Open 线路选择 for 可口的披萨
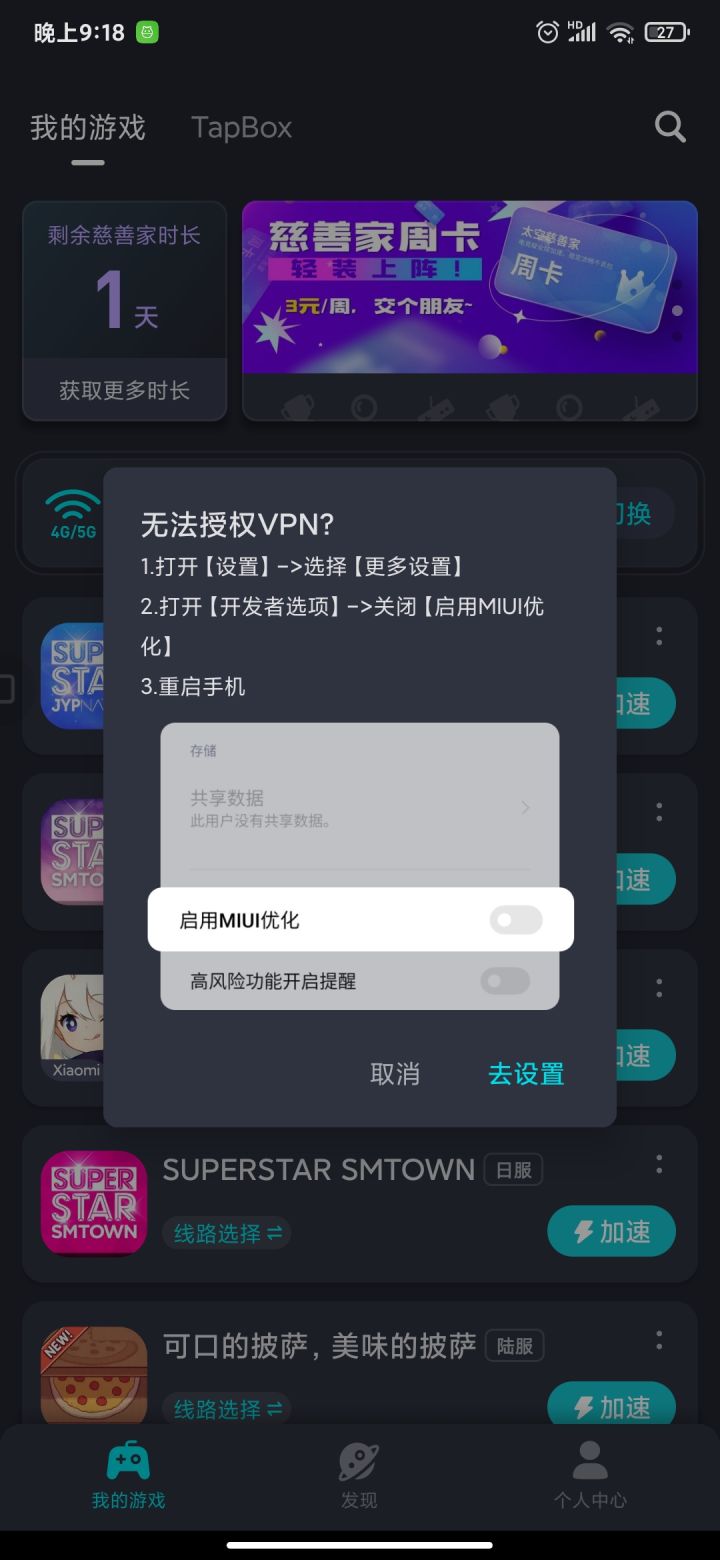This screenshot has width=720, height=1560. point(226,1408)
